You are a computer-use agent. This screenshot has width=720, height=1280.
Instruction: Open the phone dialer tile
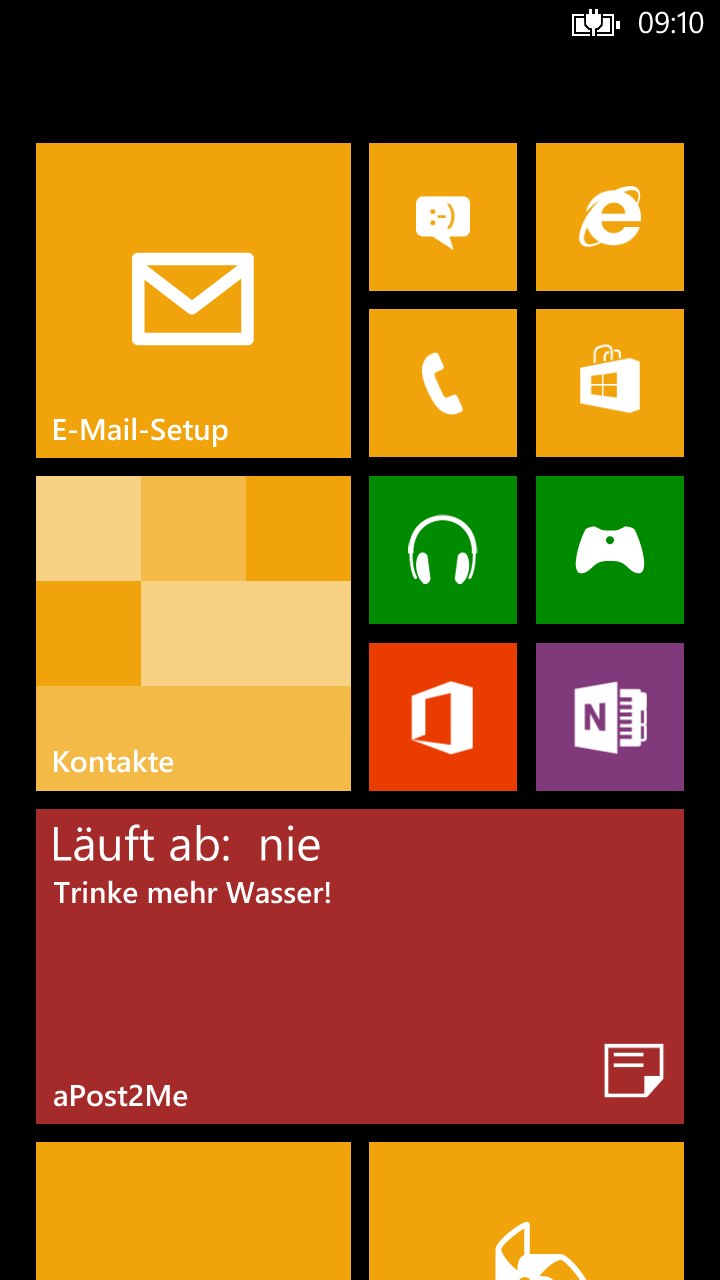[443, 383]
